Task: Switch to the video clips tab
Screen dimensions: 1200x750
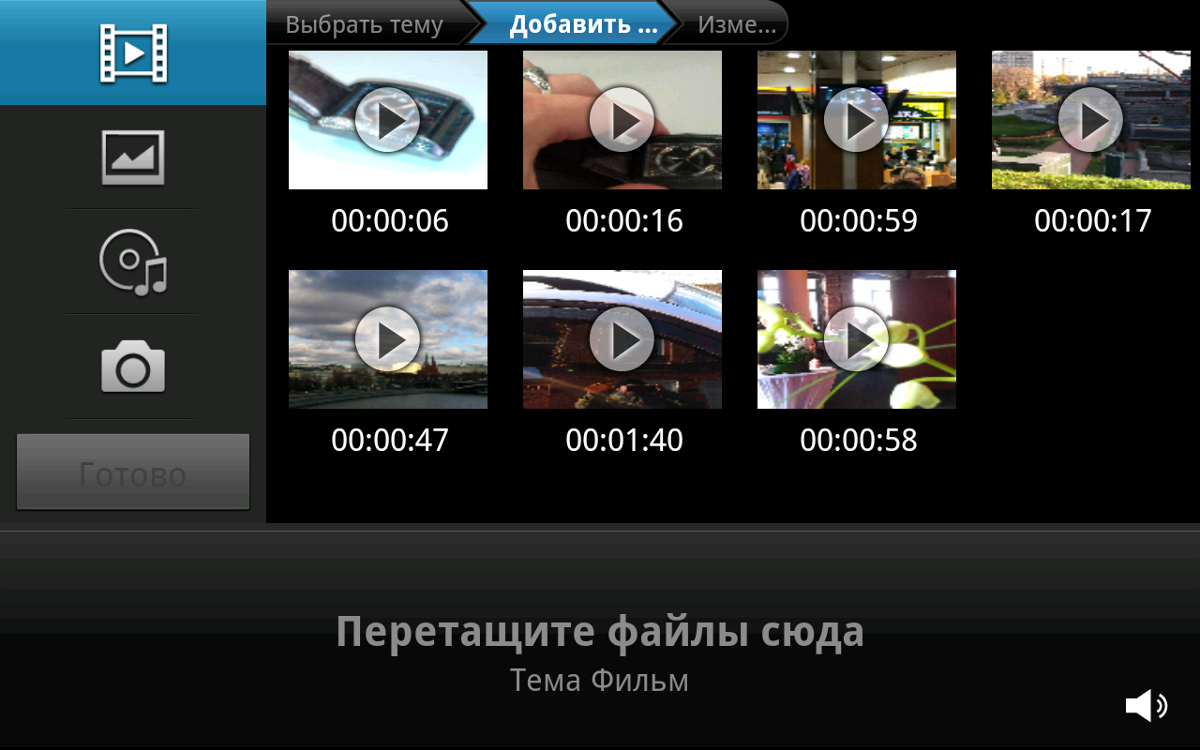Action: click(133, 53)
